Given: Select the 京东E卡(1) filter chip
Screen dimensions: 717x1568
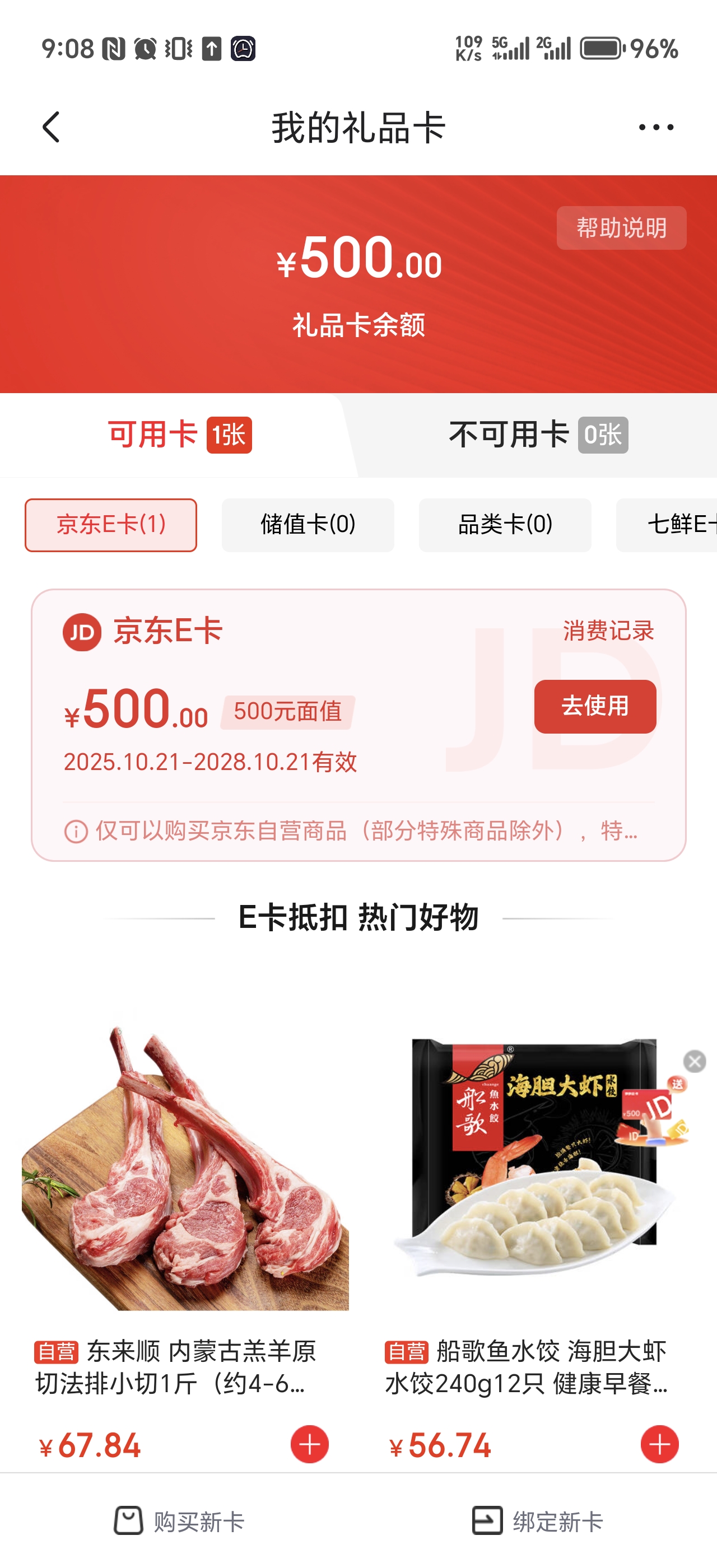Looking at the screenshot, I should tap(111, 525).
